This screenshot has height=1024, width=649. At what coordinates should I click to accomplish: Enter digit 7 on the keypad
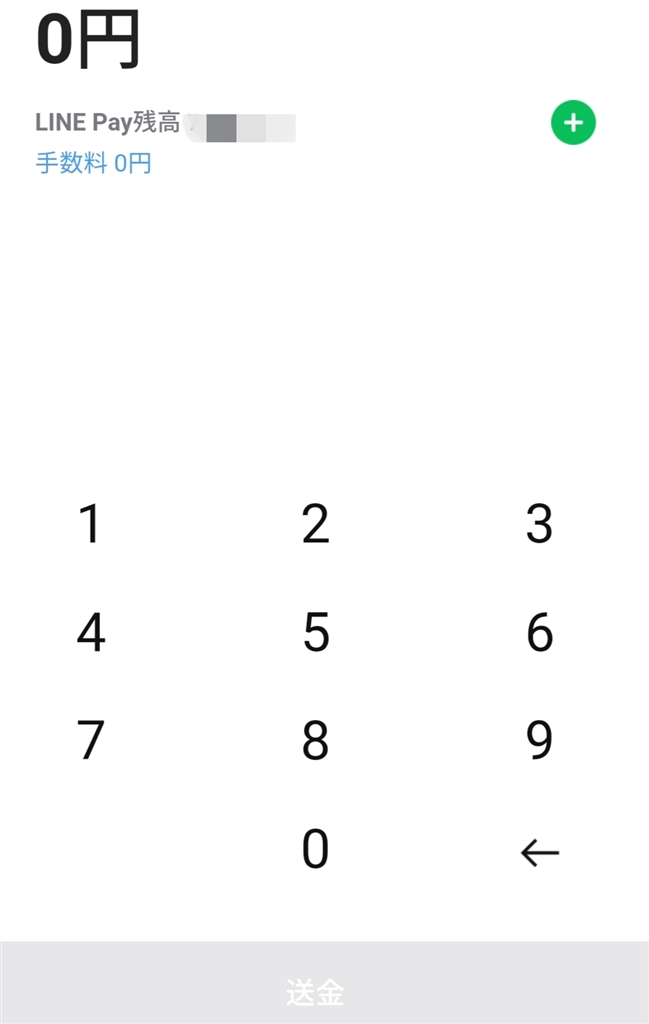[x=91, y=740]
